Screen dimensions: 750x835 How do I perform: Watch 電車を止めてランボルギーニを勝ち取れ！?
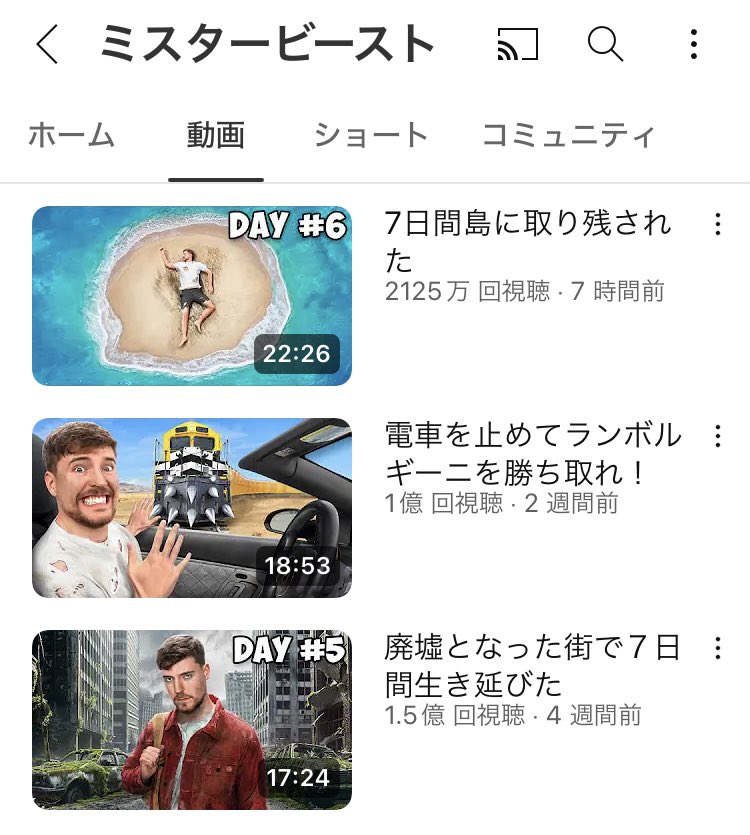(192, 508)
